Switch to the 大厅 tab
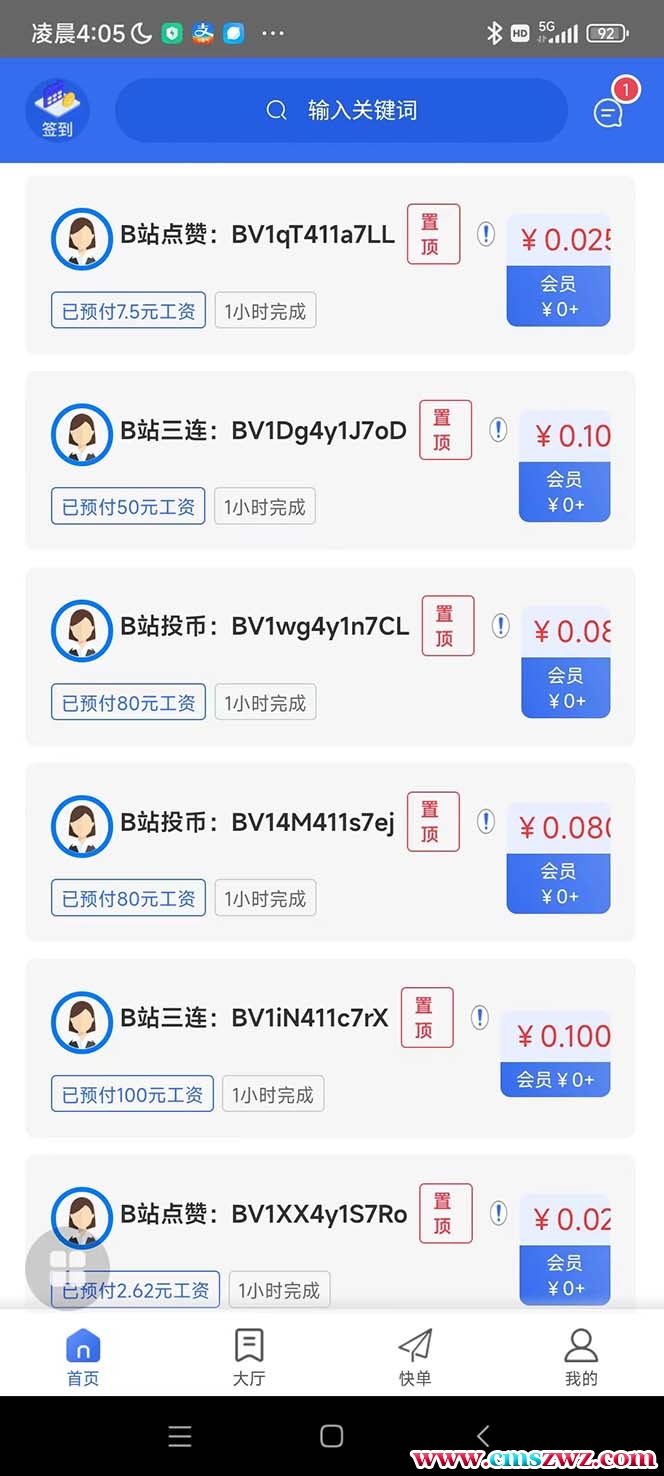Viewport: 664px width, 1476px height. point(248,1357)
